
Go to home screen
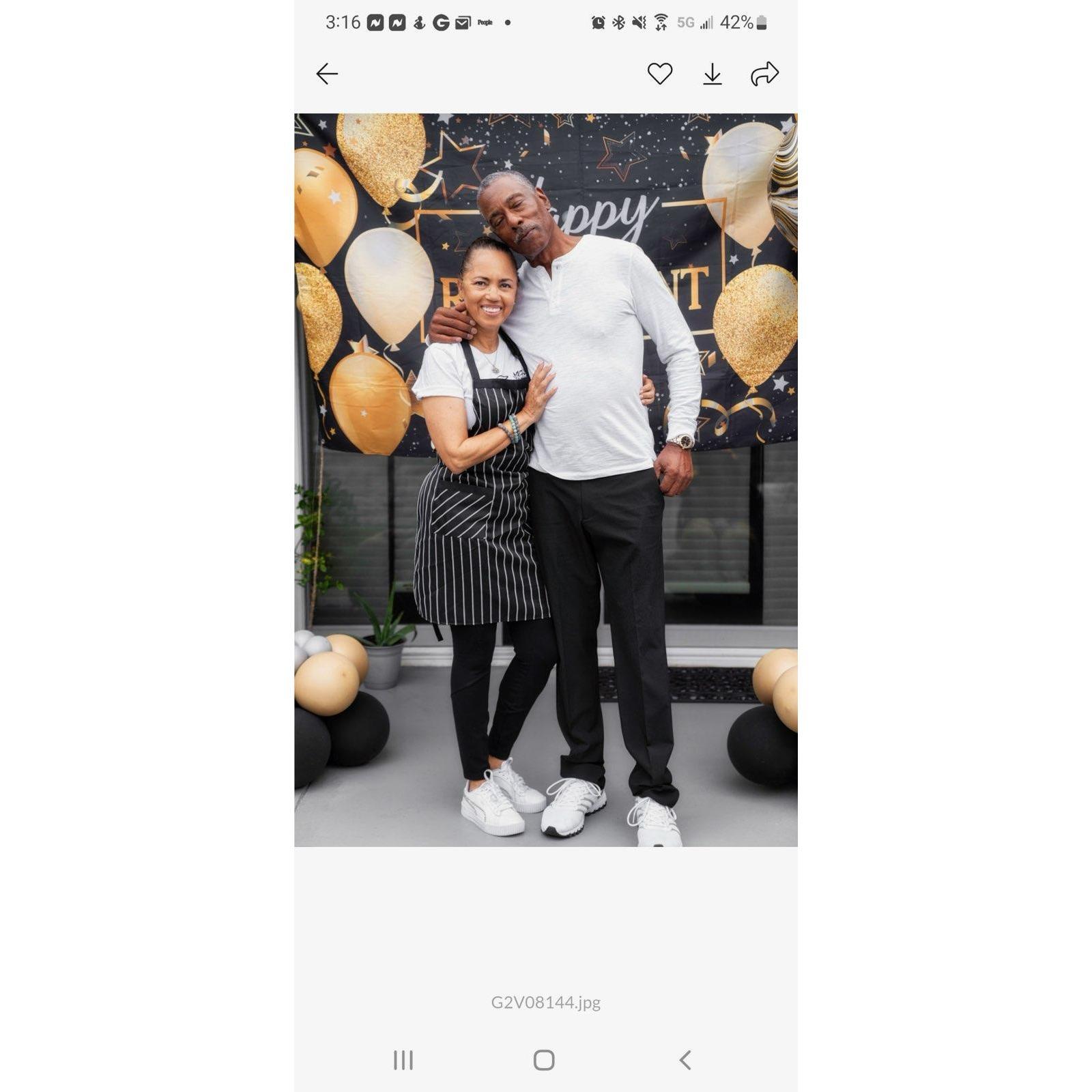[544, 1060]
